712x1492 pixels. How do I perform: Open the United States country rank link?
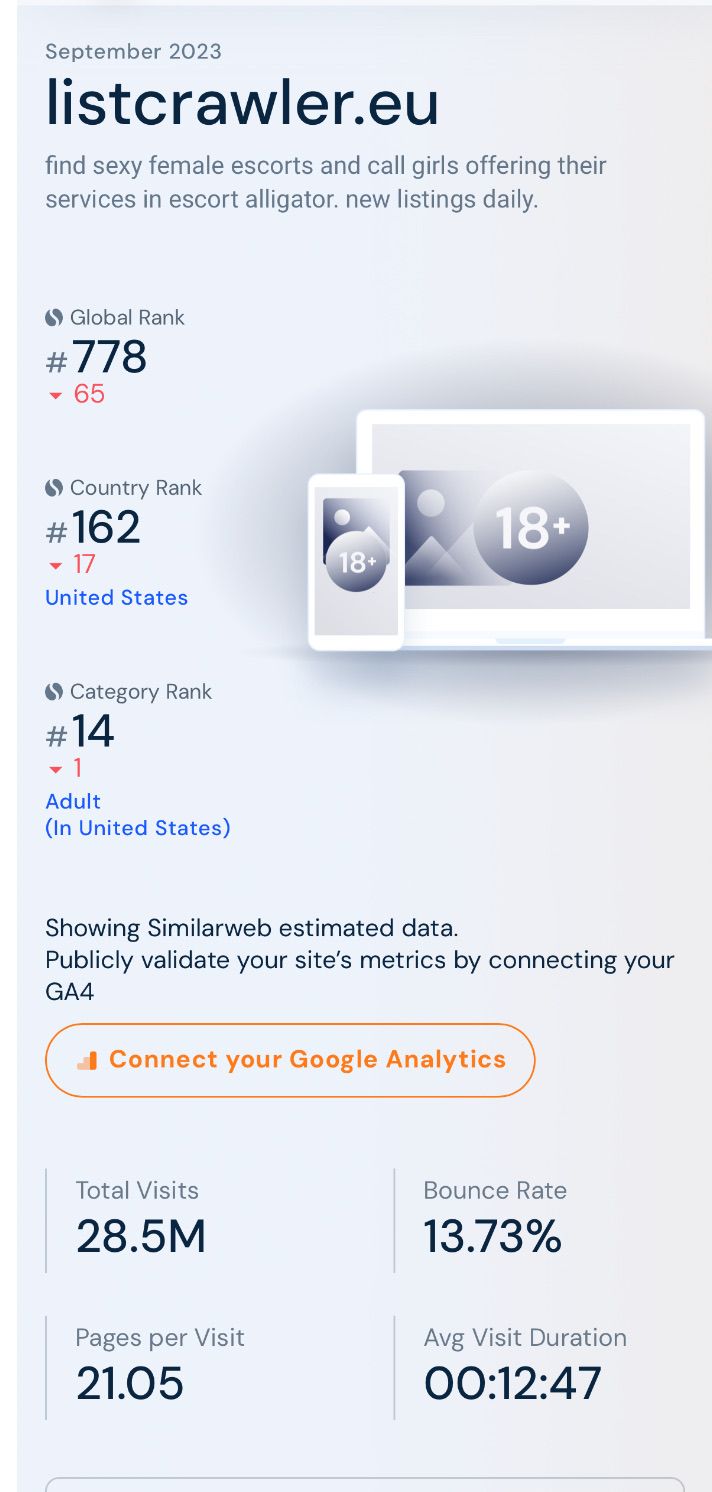click(x=117, y=598)
